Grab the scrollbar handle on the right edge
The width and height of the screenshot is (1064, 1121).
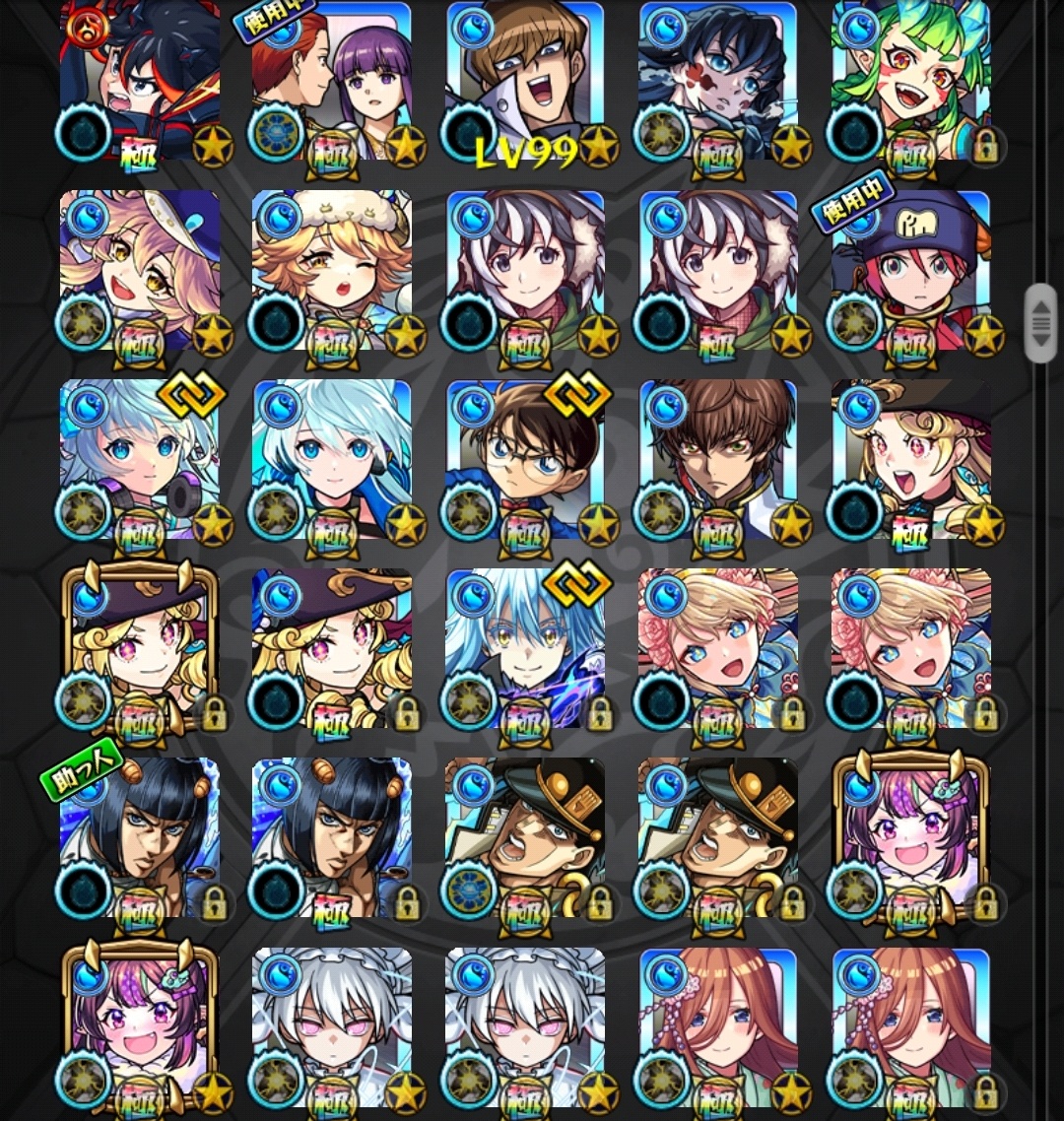(1040, 323)
